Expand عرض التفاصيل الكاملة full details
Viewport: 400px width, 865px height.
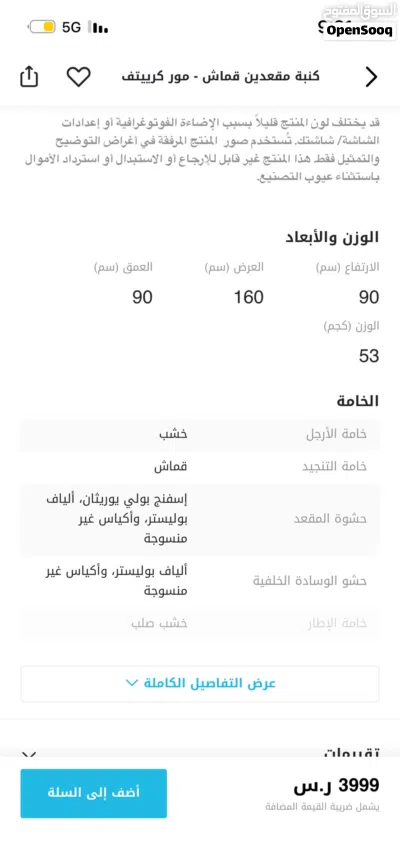[x=200, y=683]
